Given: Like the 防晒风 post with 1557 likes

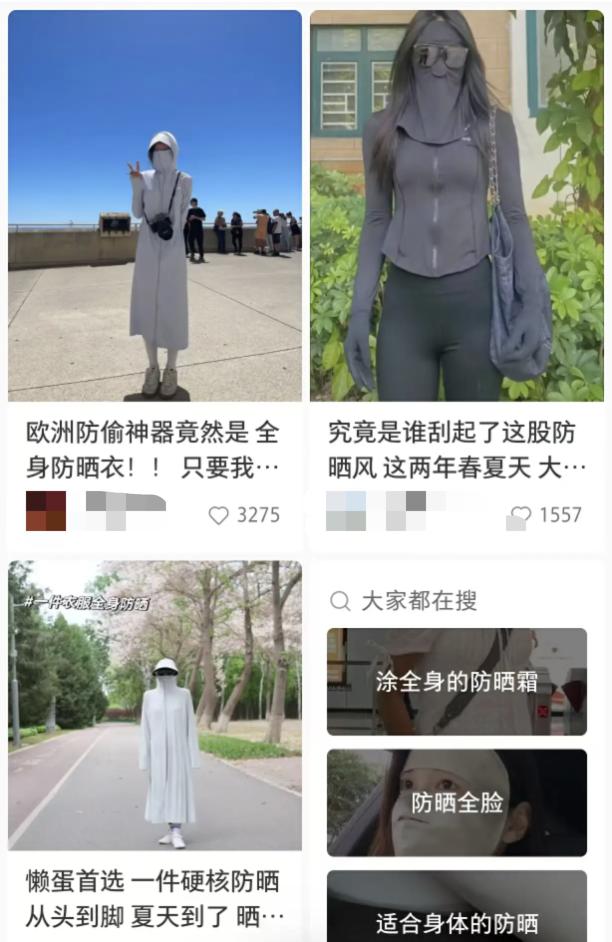Looking at the screenshot, I should (x=521, y=515).
